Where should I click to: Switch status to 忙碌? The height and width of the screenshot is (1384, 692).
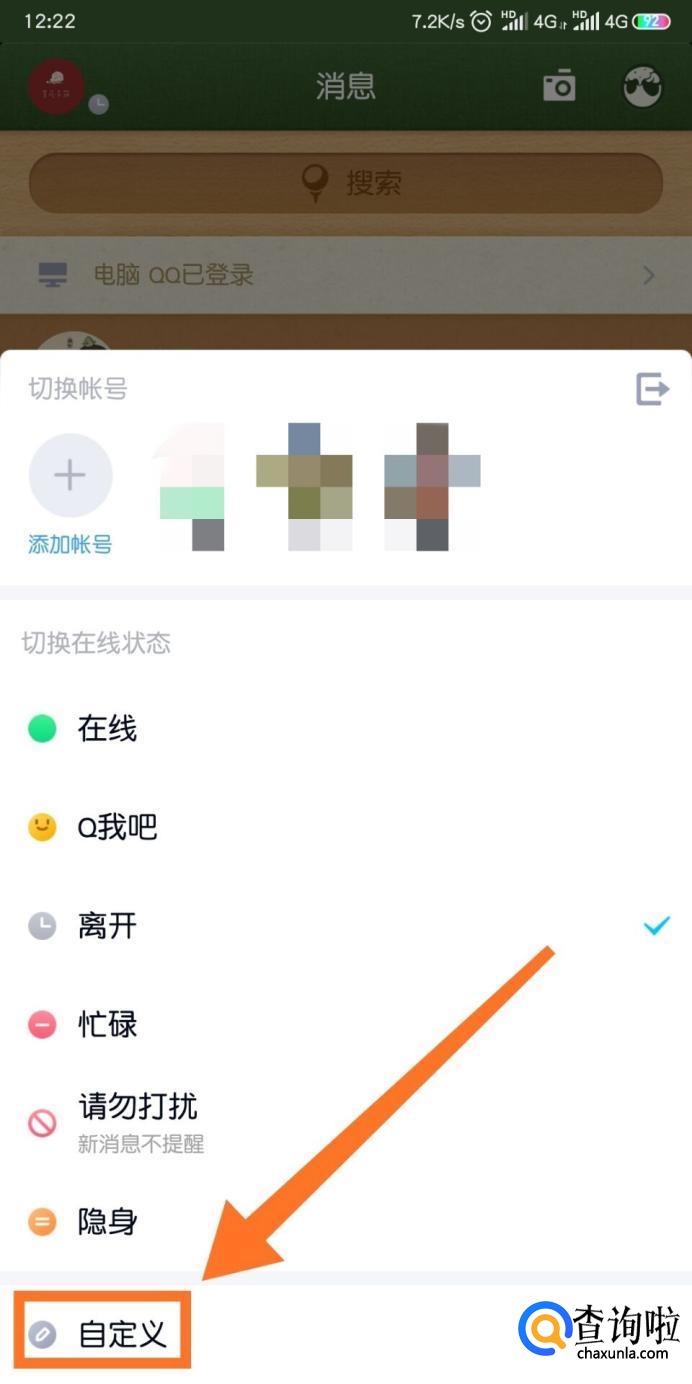point(346,1024)
